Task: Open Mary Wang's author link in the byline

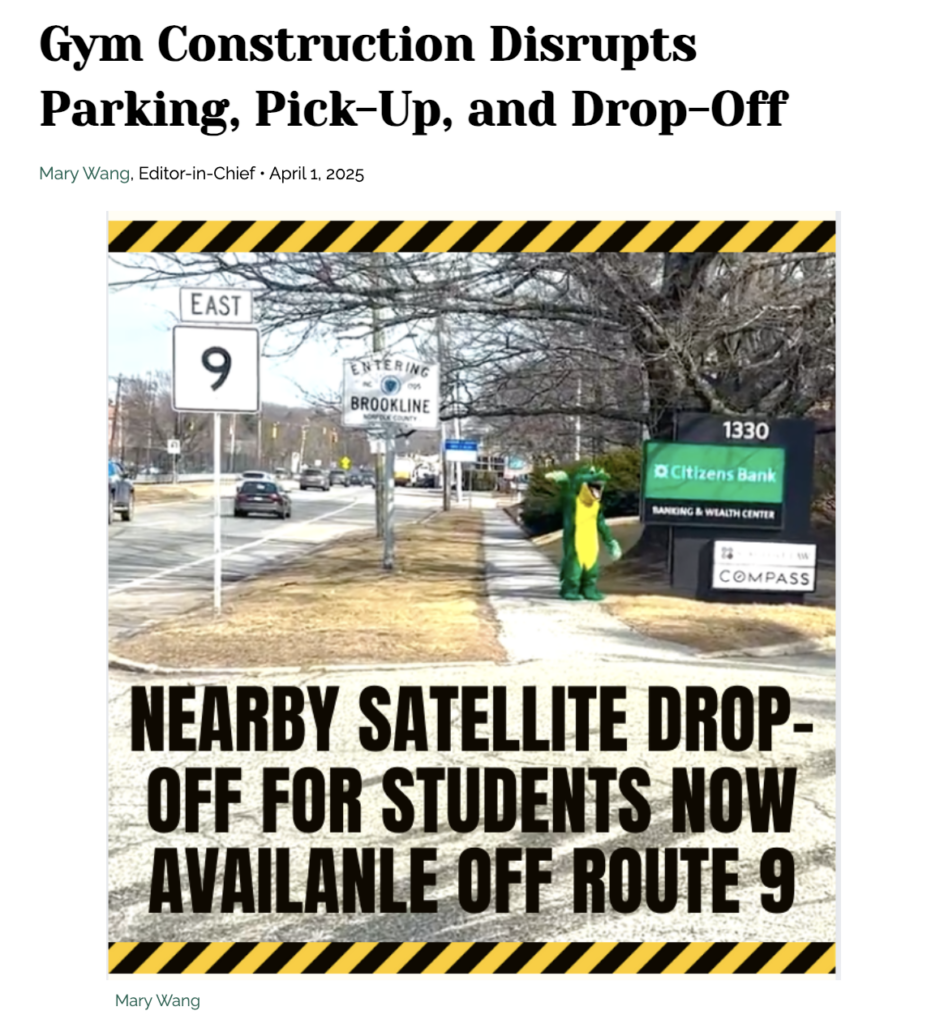Action: (84, 174)
